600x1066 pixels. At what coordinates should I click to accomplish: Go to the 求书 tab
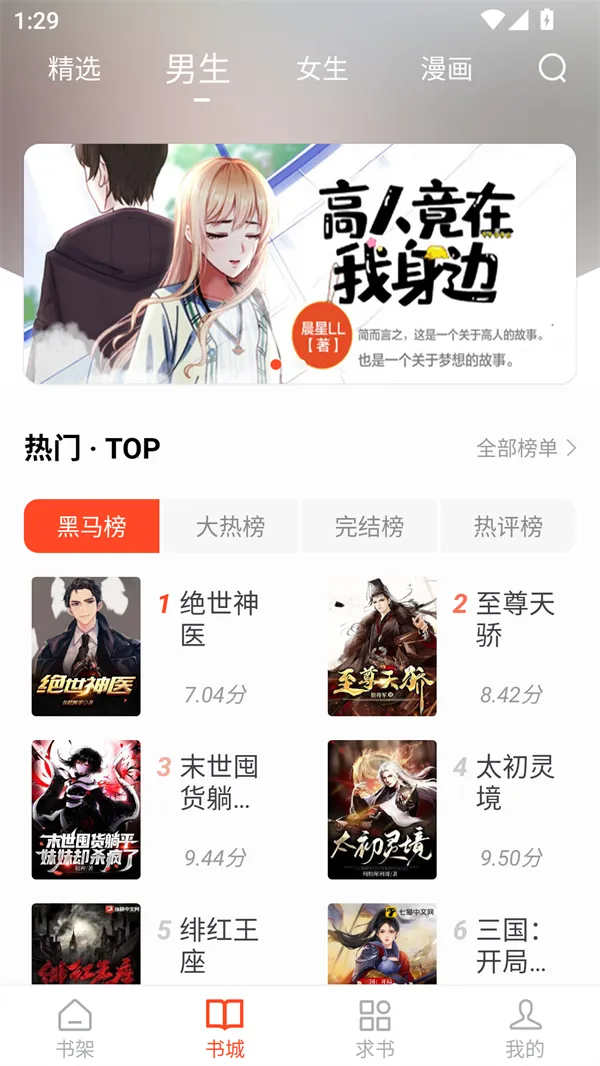[375, 1028]
